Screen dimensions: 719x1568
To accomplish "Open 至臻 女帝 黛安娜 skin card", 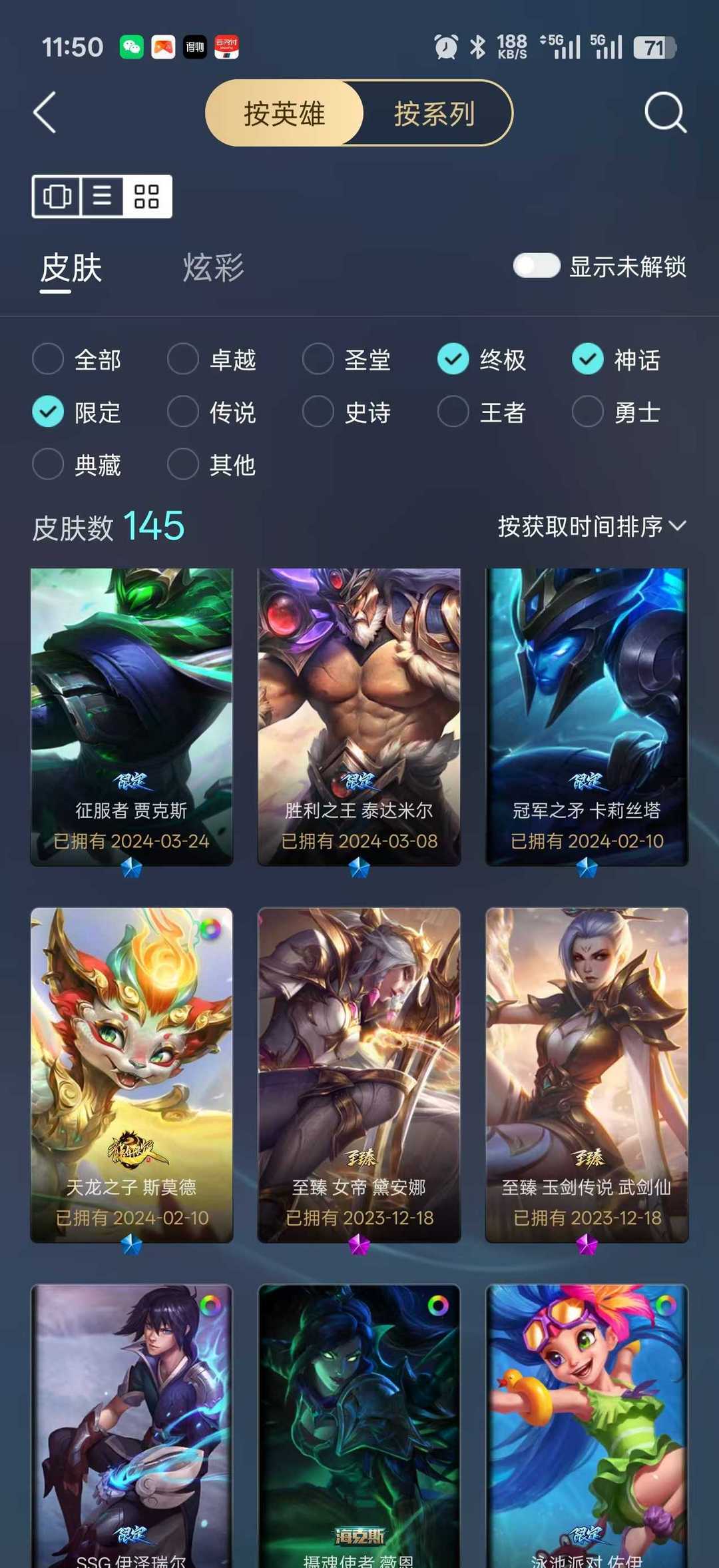I will pos(359,1074).
